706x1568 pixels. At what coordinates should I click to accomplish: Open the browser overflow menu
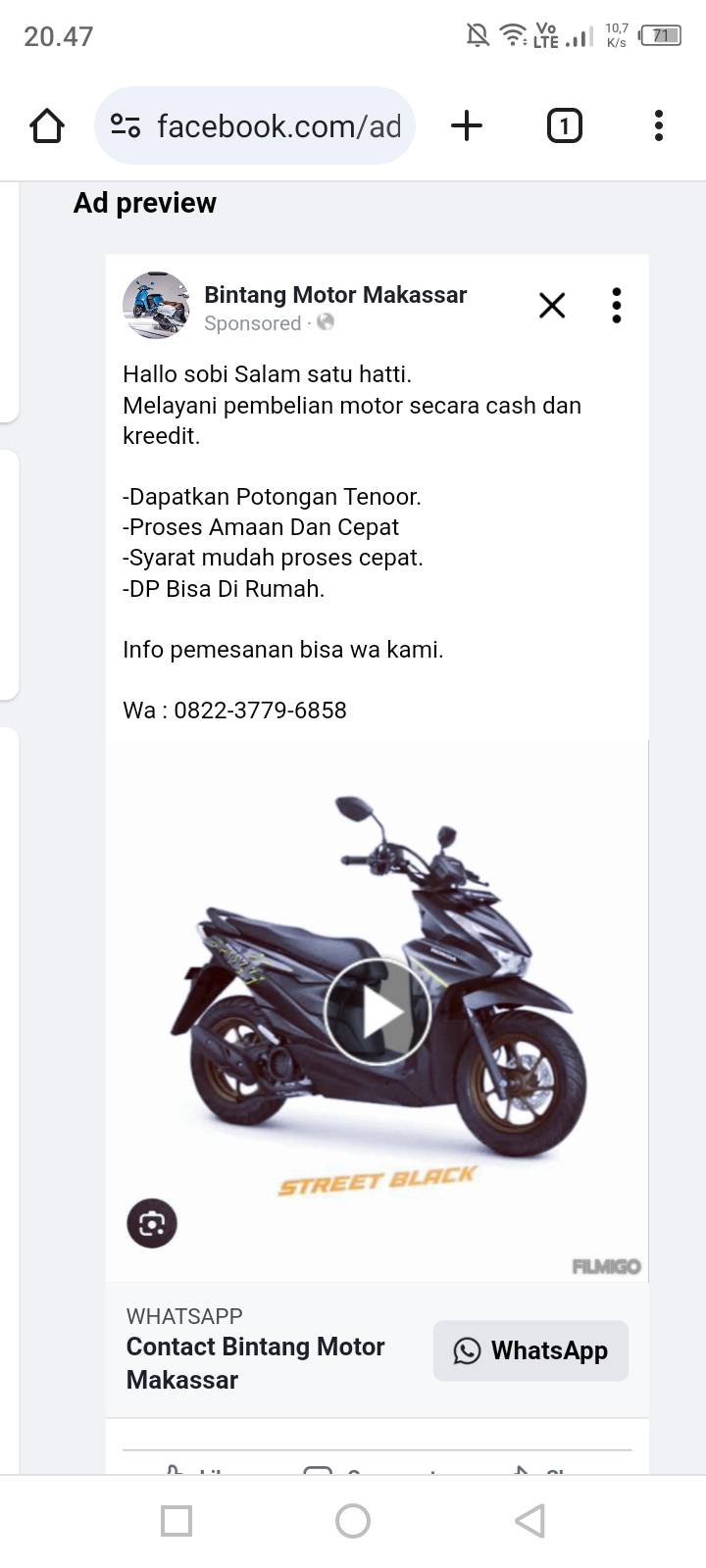pyautogui.click(x=659, y=125)
